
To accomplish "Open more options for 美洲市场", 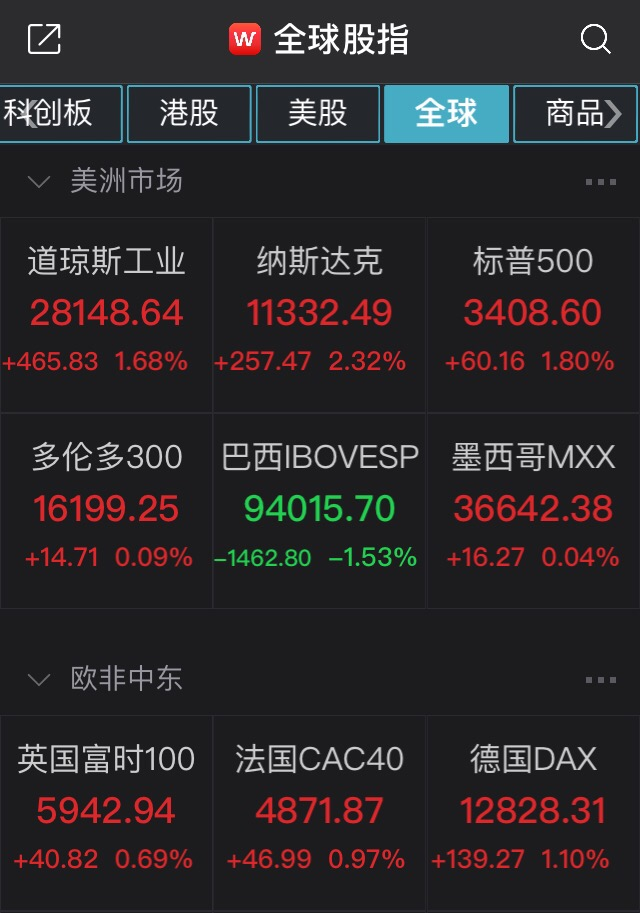I will [600, 182].
